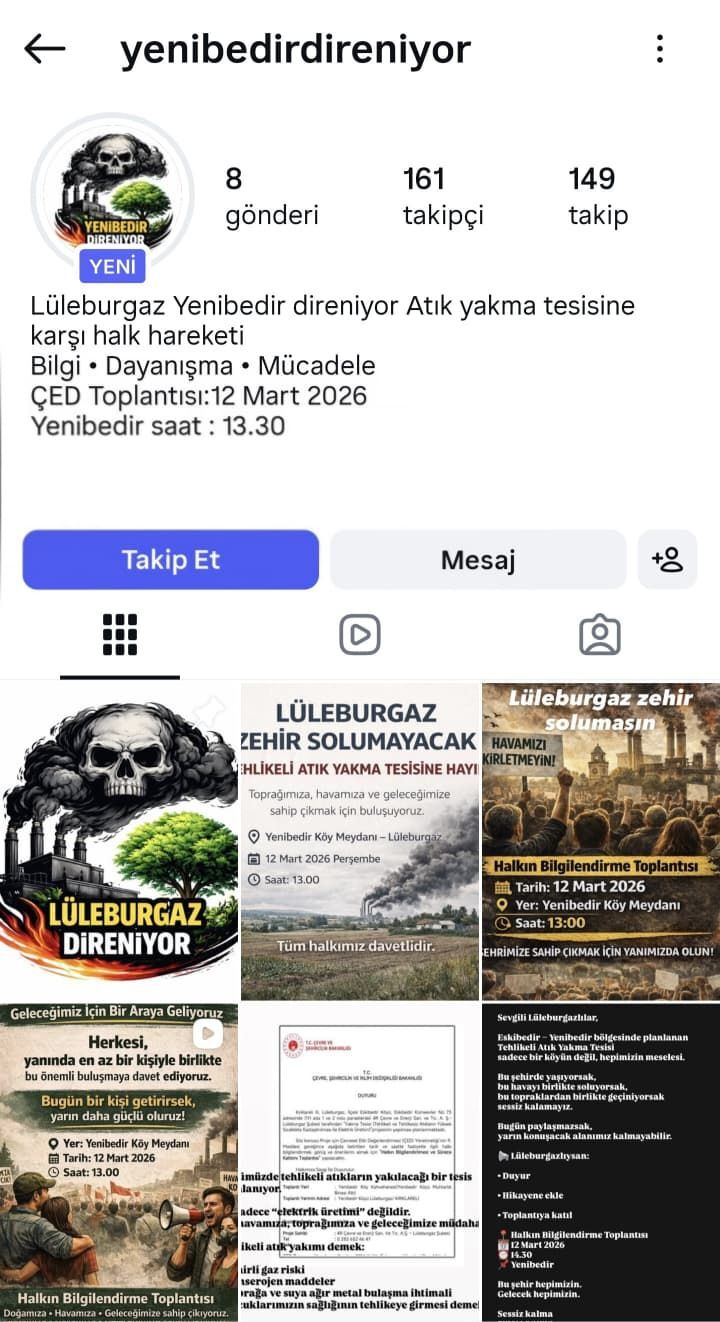
Task: Open the Lüleburgaz zehir solumasın crowd post
Action: (600, 840)
